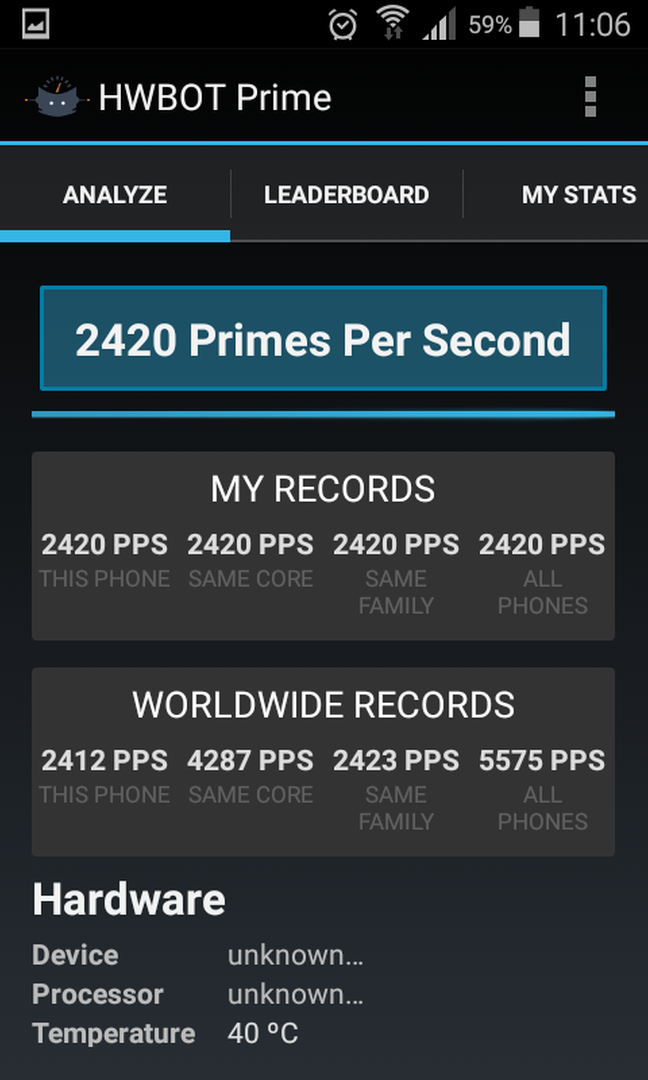Select the Analyze tab

115,195
